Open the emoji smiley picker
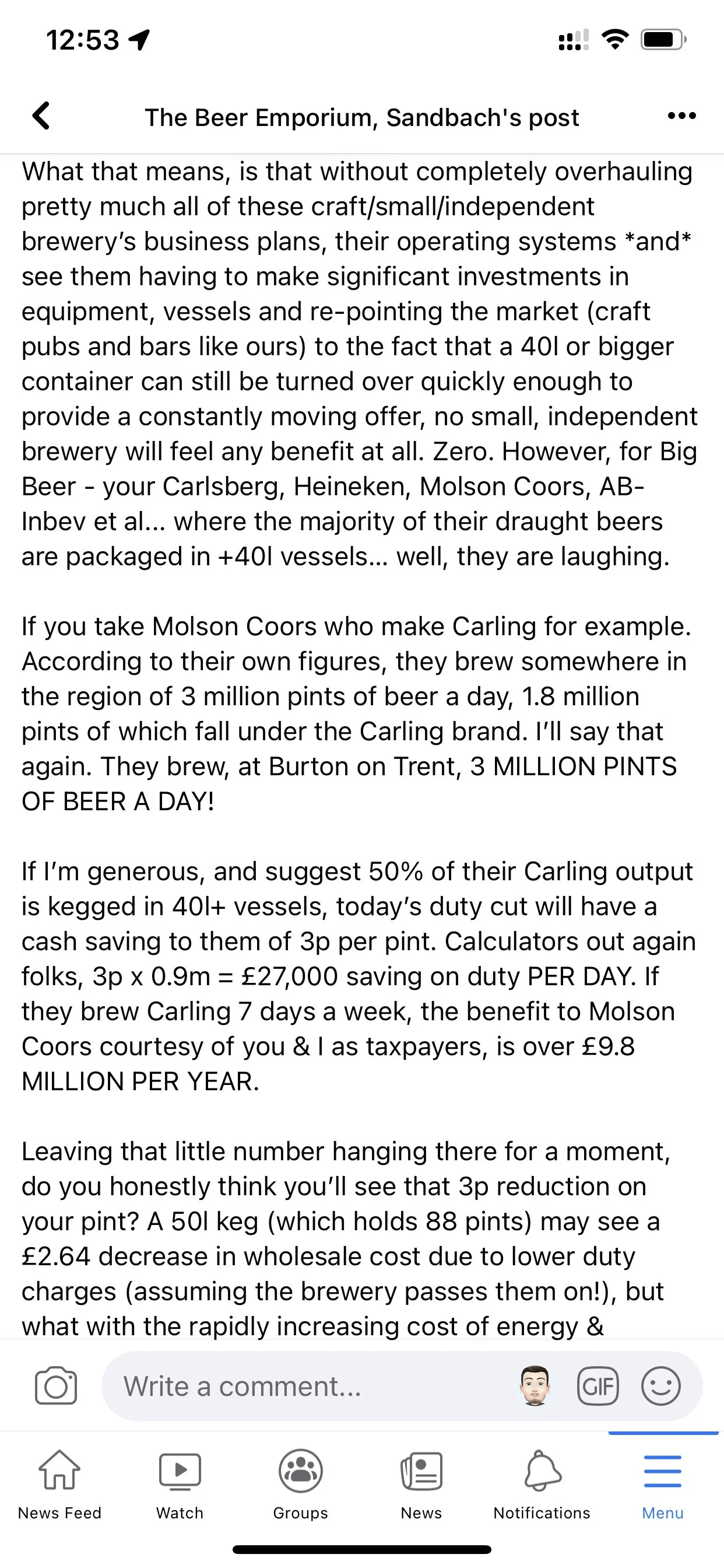 [x=660, y=1386]
